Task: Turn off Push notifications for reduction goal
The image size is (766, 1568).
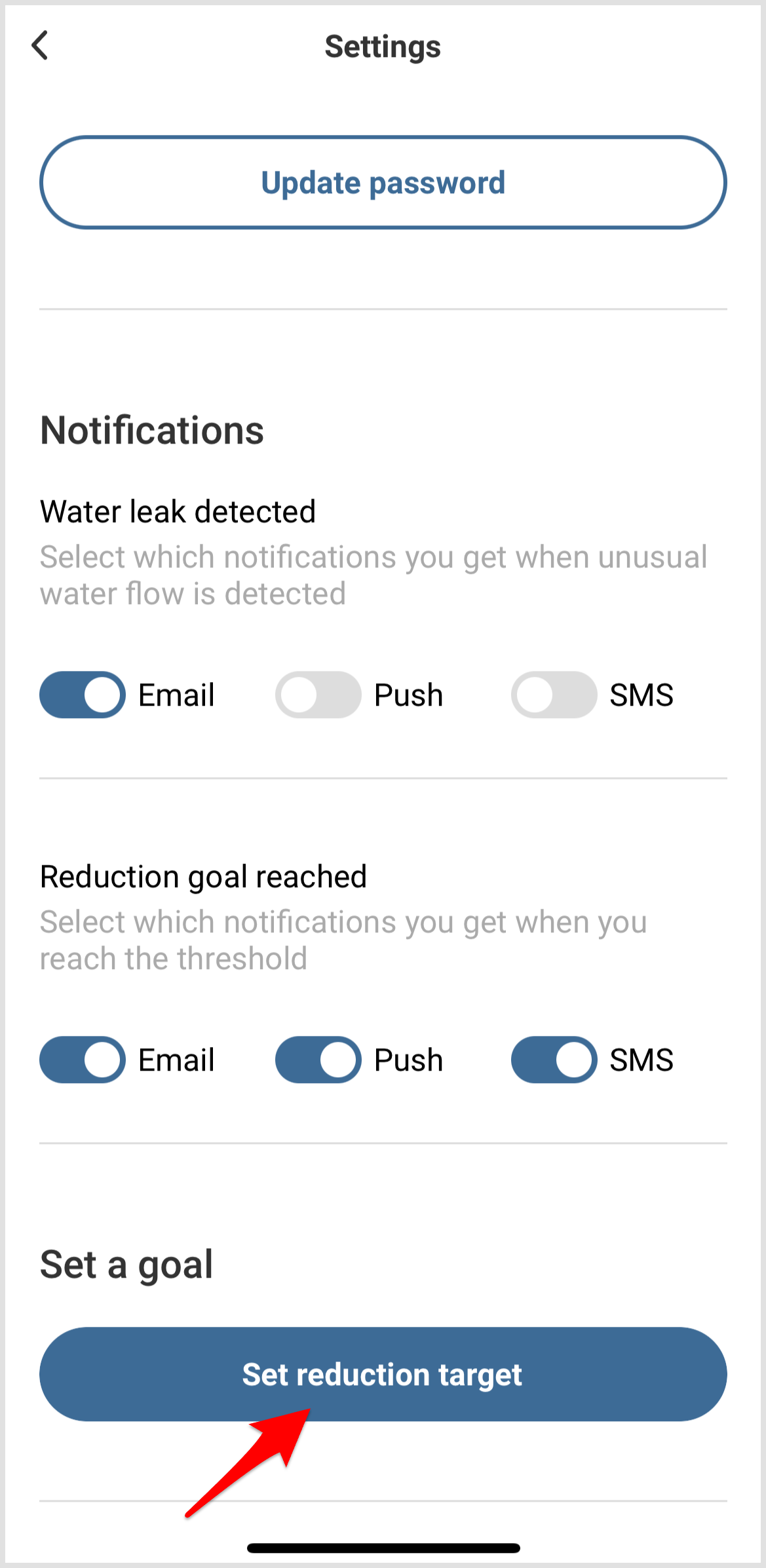Action: (x=318, y=1059)
